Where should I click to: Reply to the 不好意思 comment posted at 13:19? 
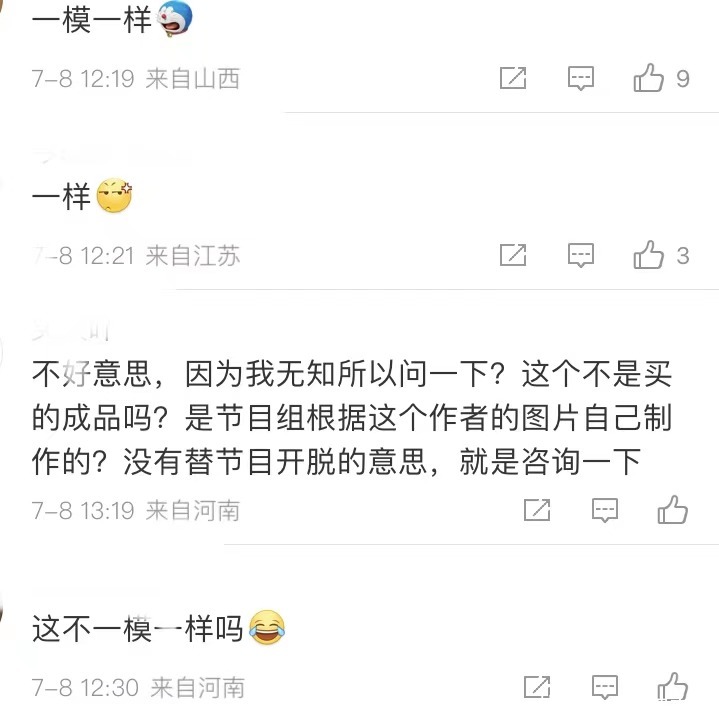pos(605,510)
